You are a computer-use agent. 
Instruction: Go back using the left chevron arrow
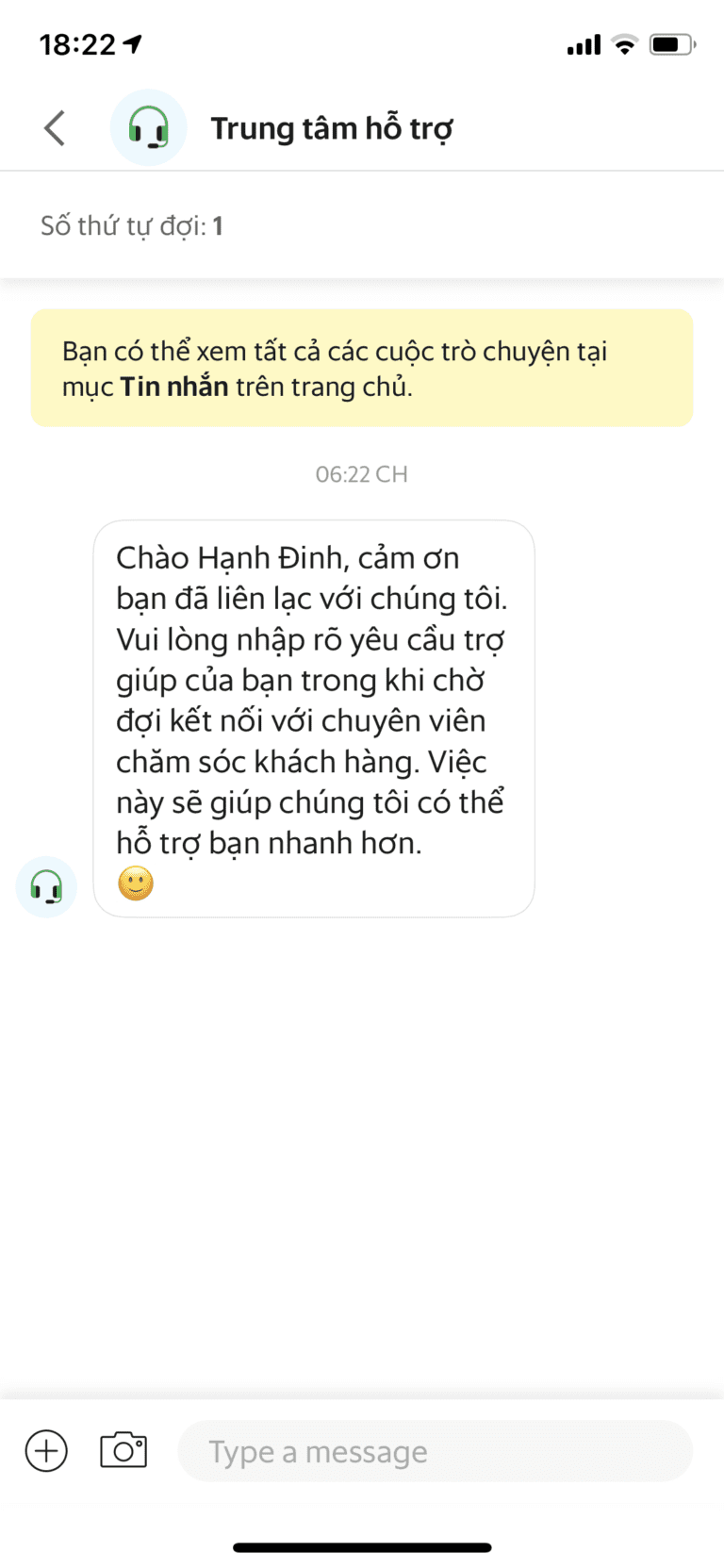point(54,126)
